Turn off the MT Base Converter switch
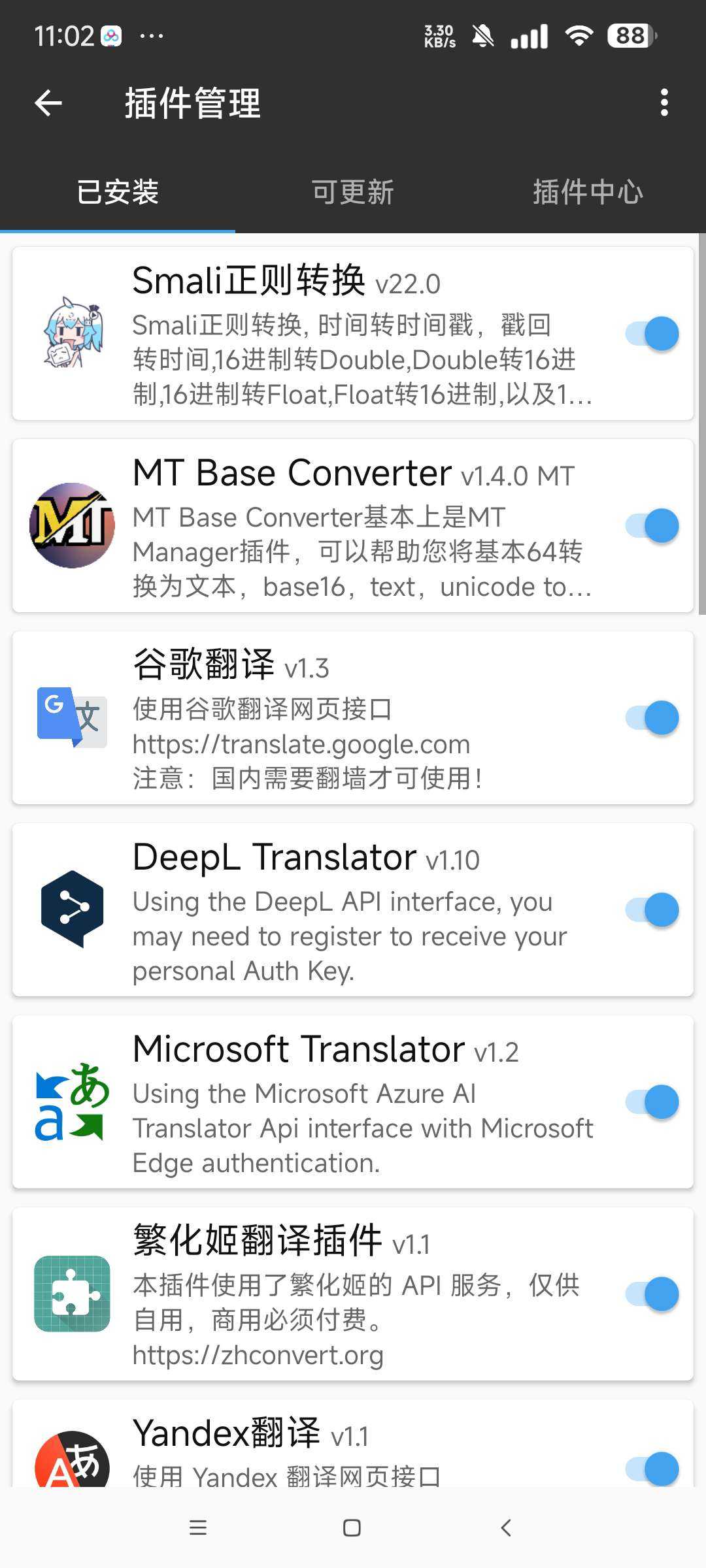The height and width of the screenshot is (1568, 706). click(x=652, y=526)
